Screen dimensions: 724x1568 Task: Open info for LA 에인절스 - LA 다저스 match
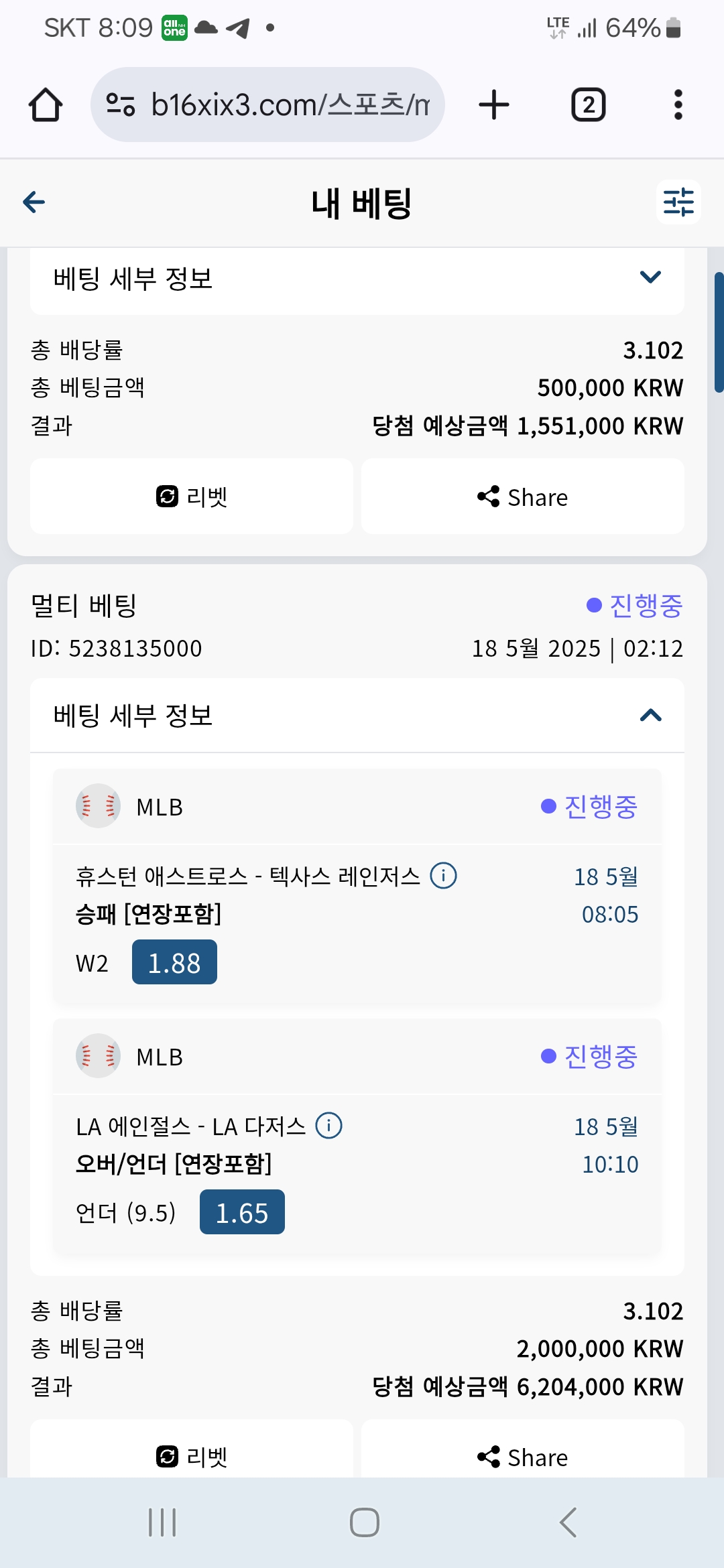[x=328, y=1125]
